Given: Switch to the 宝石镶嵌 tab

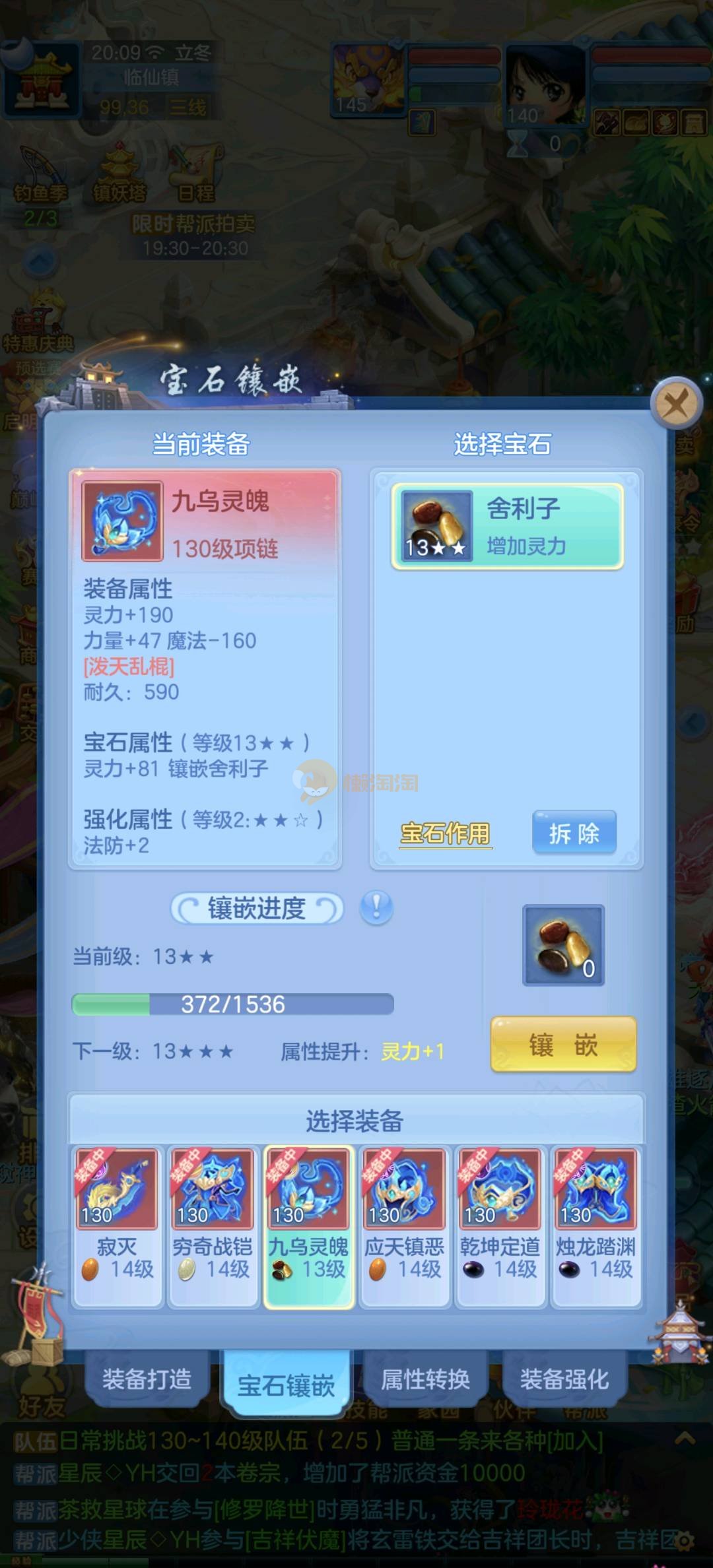Looking at the screenshot, I should click(x=286, y=1385).
